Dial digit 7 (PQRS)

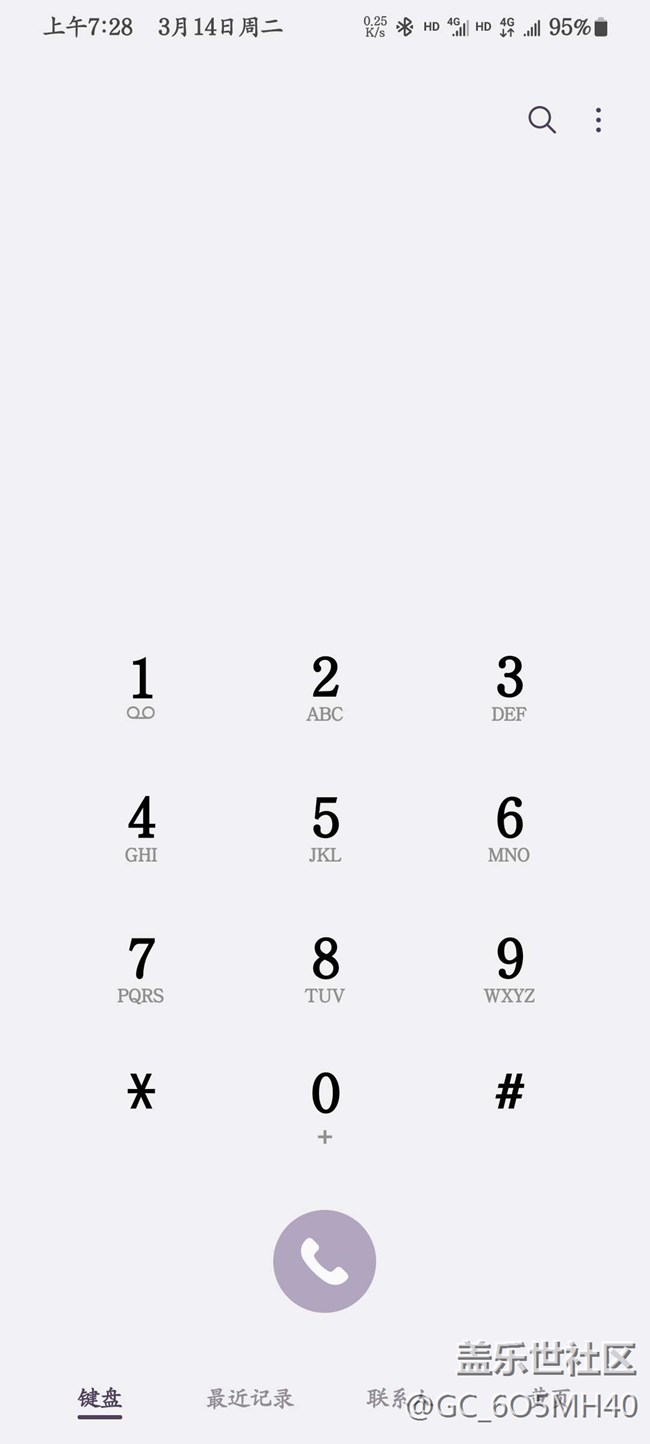[141, 969]
